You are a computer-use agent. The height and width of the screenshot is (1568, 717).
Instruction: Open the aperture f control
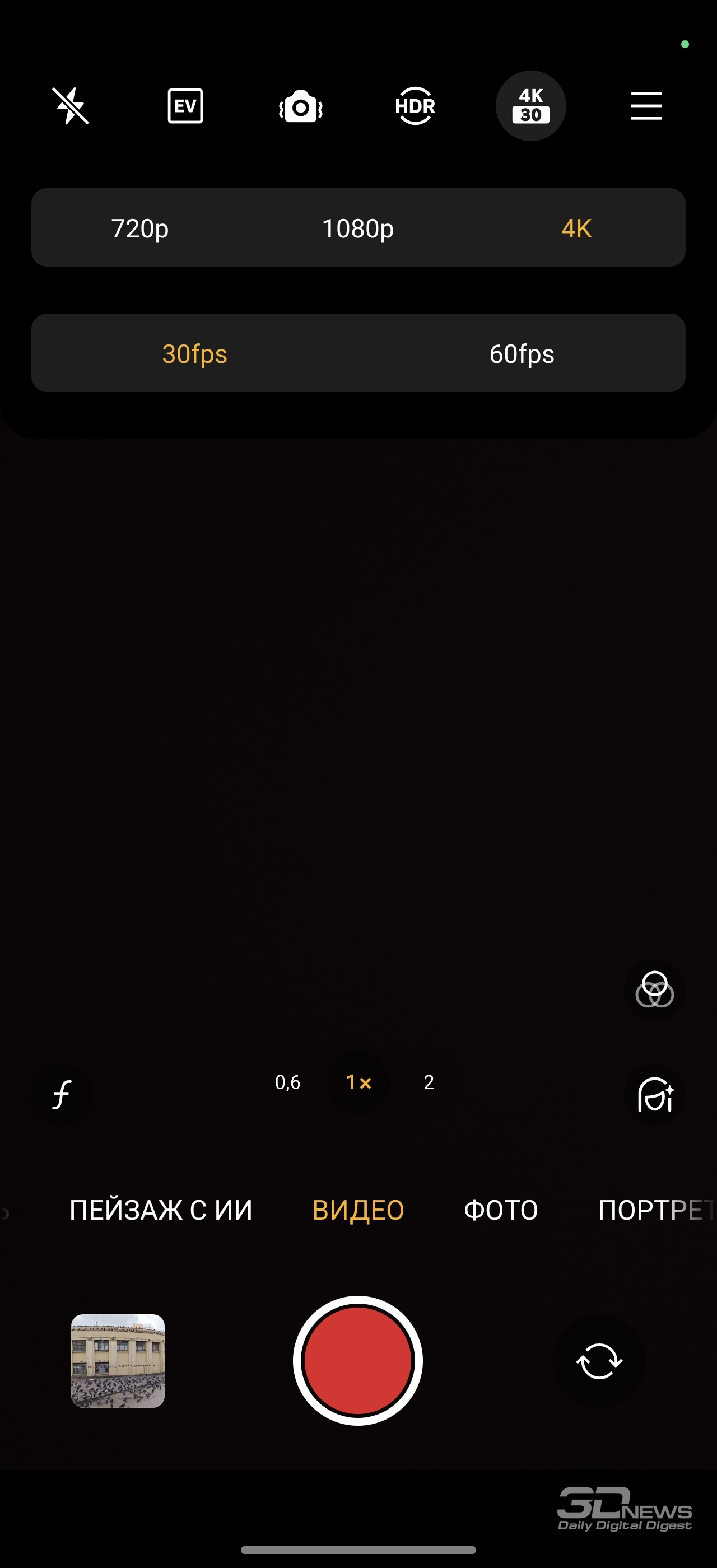[62, 1094]
